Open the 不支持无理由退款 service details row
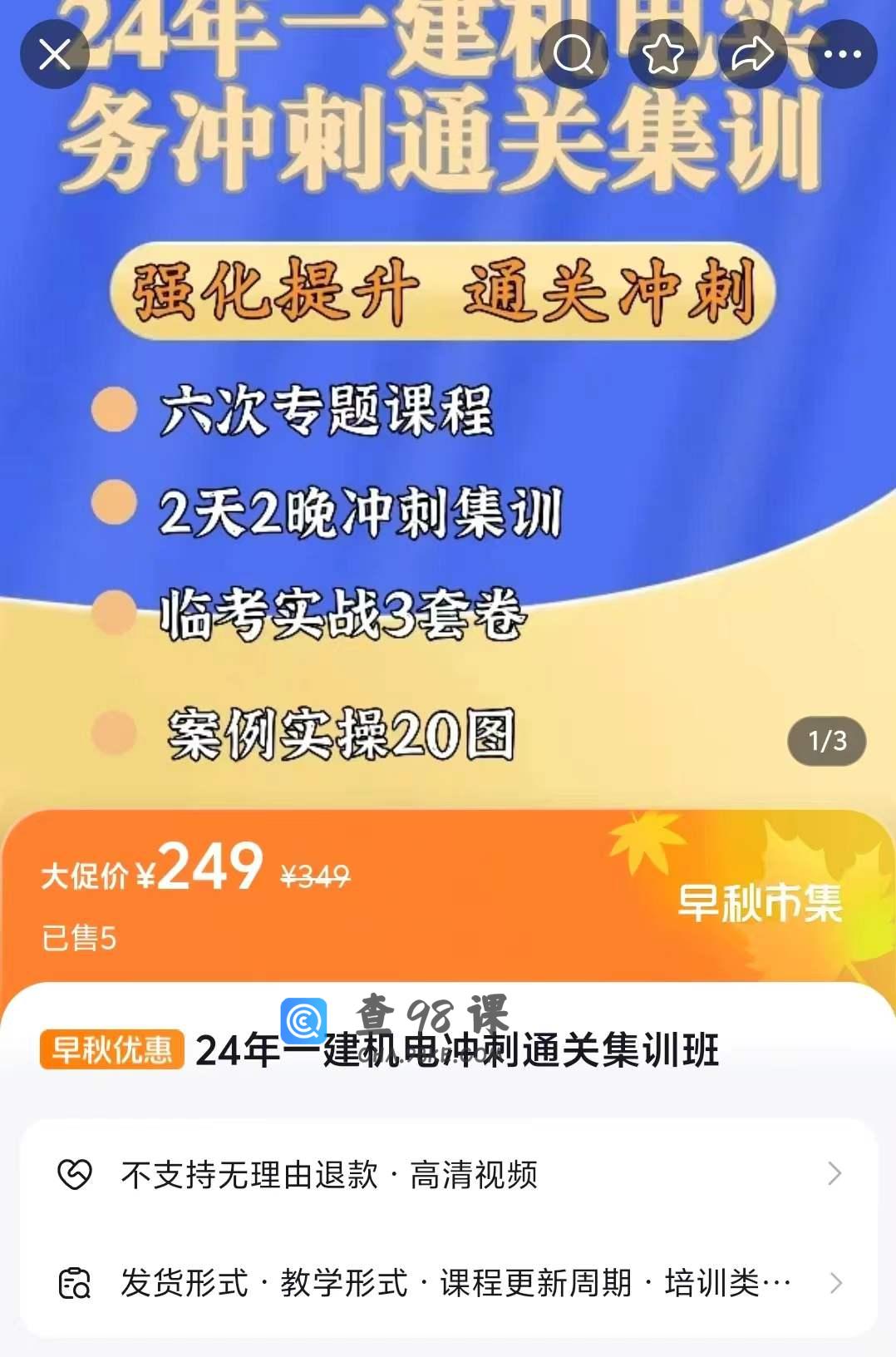The image size is (896, 1357). (449, 1174)
